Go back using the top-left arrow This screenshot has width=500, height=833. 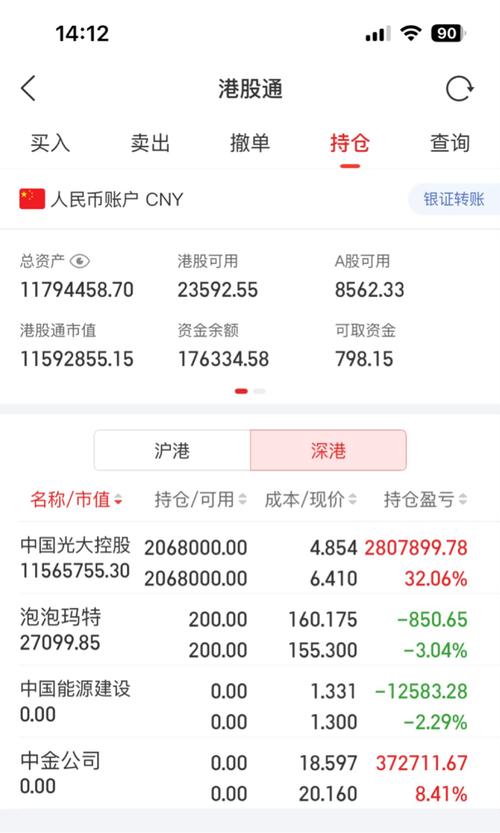[x=29, y=88]
